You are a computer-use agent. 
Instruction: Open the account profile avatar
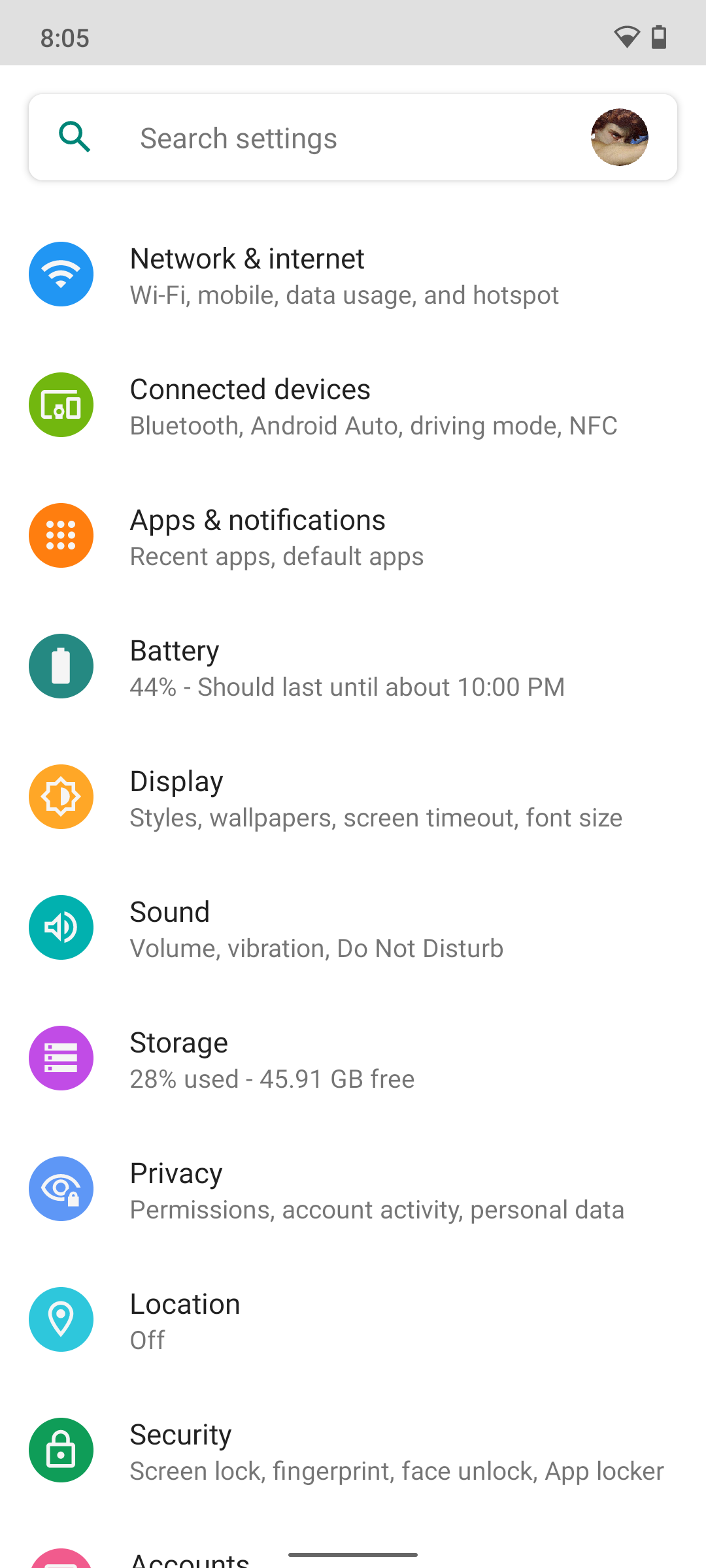619,137
